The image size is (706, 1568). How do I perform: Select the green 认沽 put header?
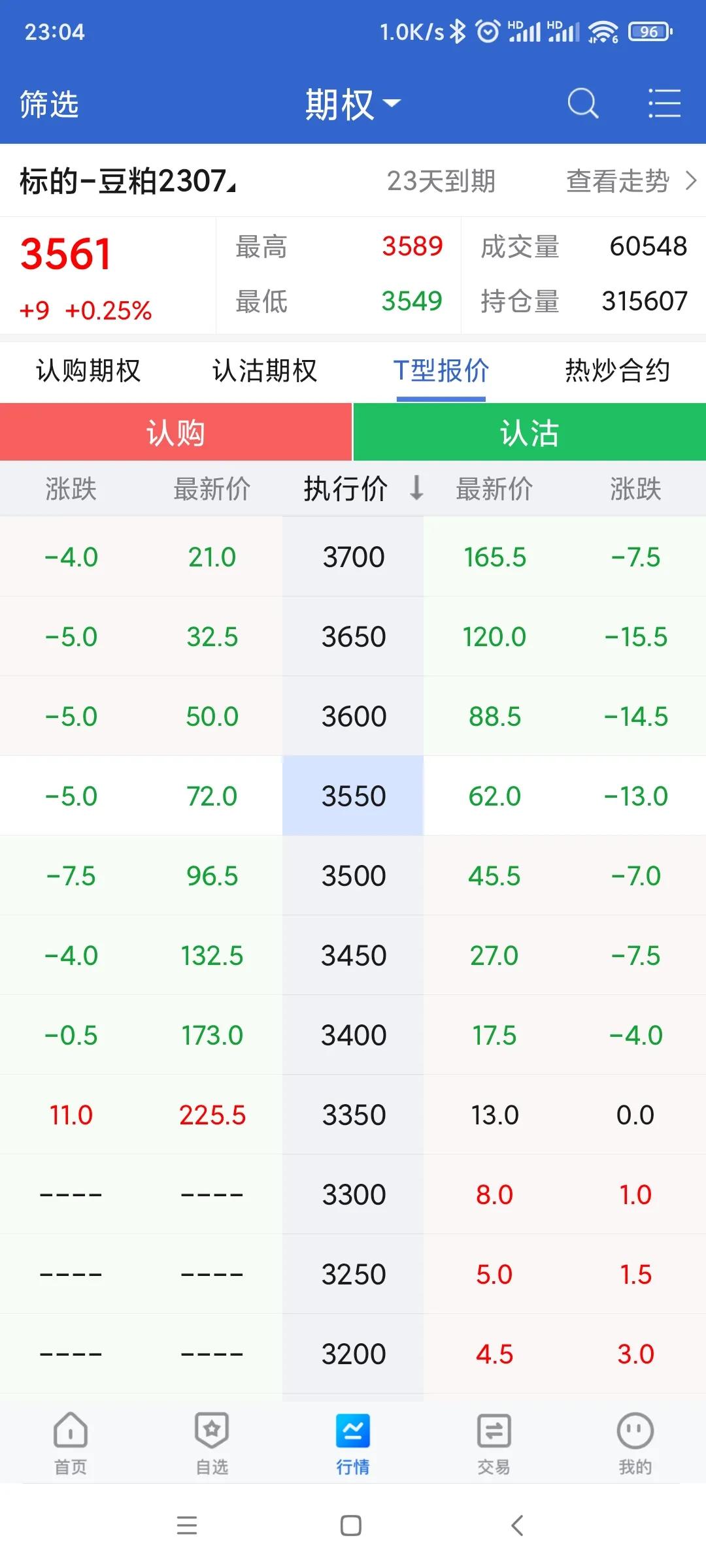point(529,432)
